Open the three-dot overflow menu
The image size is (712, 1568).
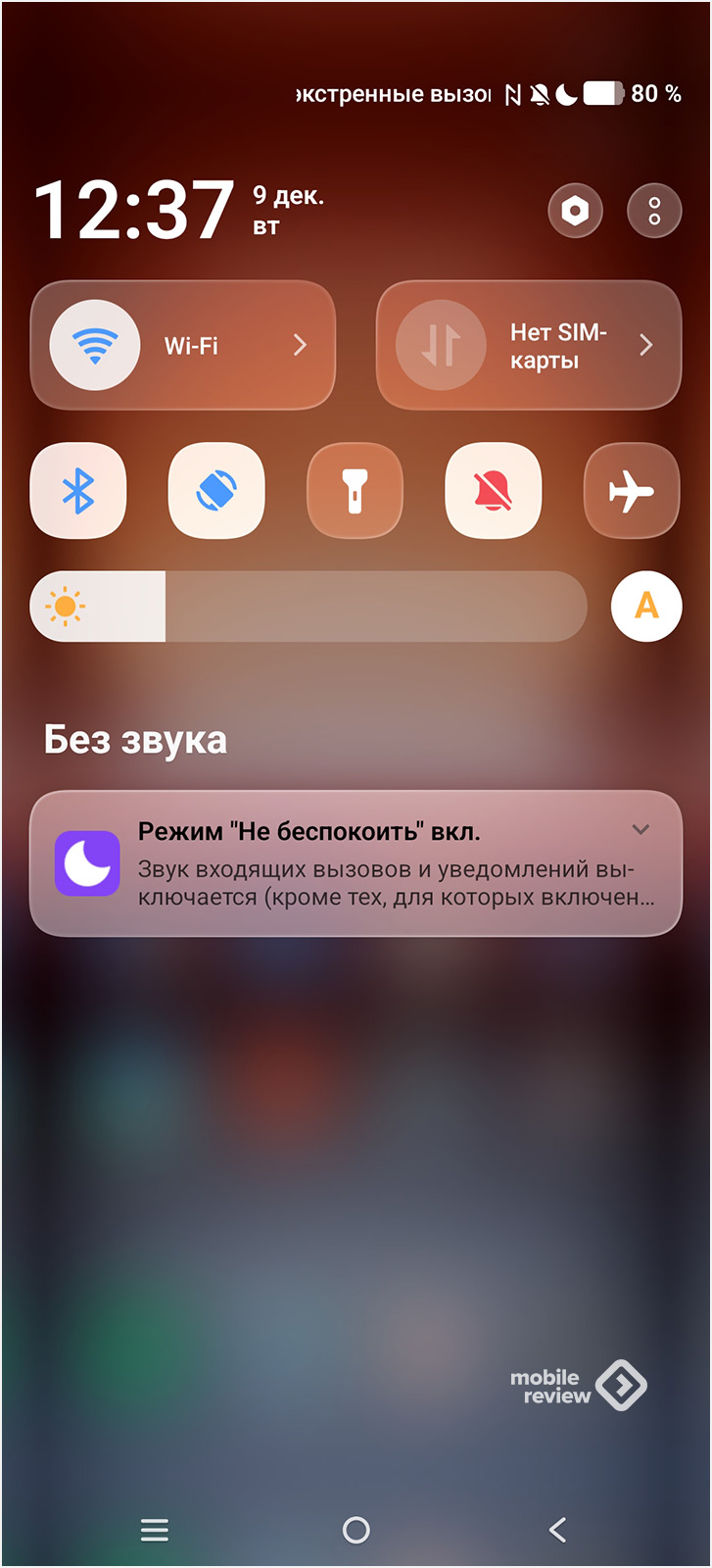[654, 211]
